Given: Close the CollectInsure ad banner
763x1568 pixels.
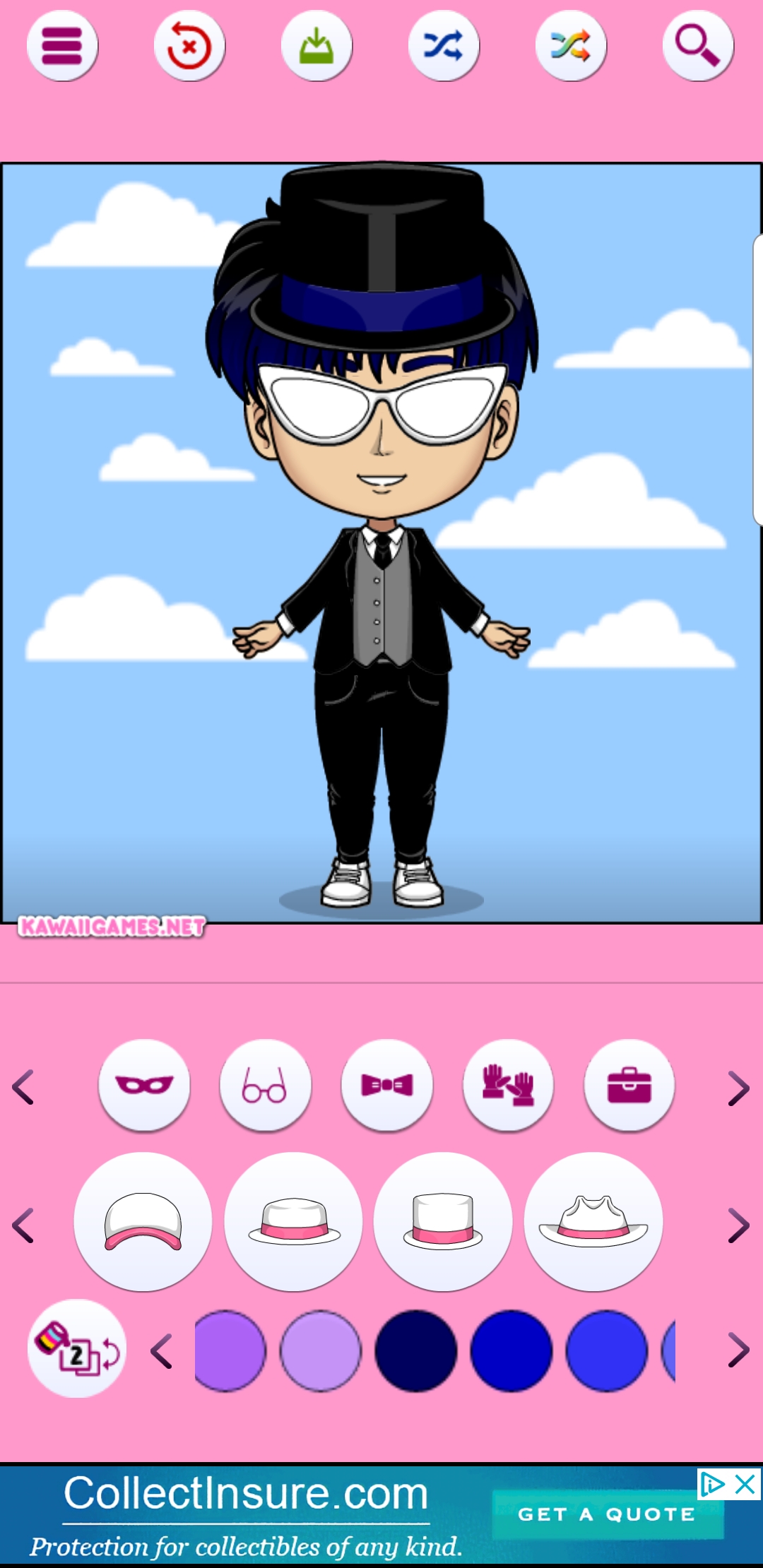Looking at the screenshot, I should point(745,1485).
